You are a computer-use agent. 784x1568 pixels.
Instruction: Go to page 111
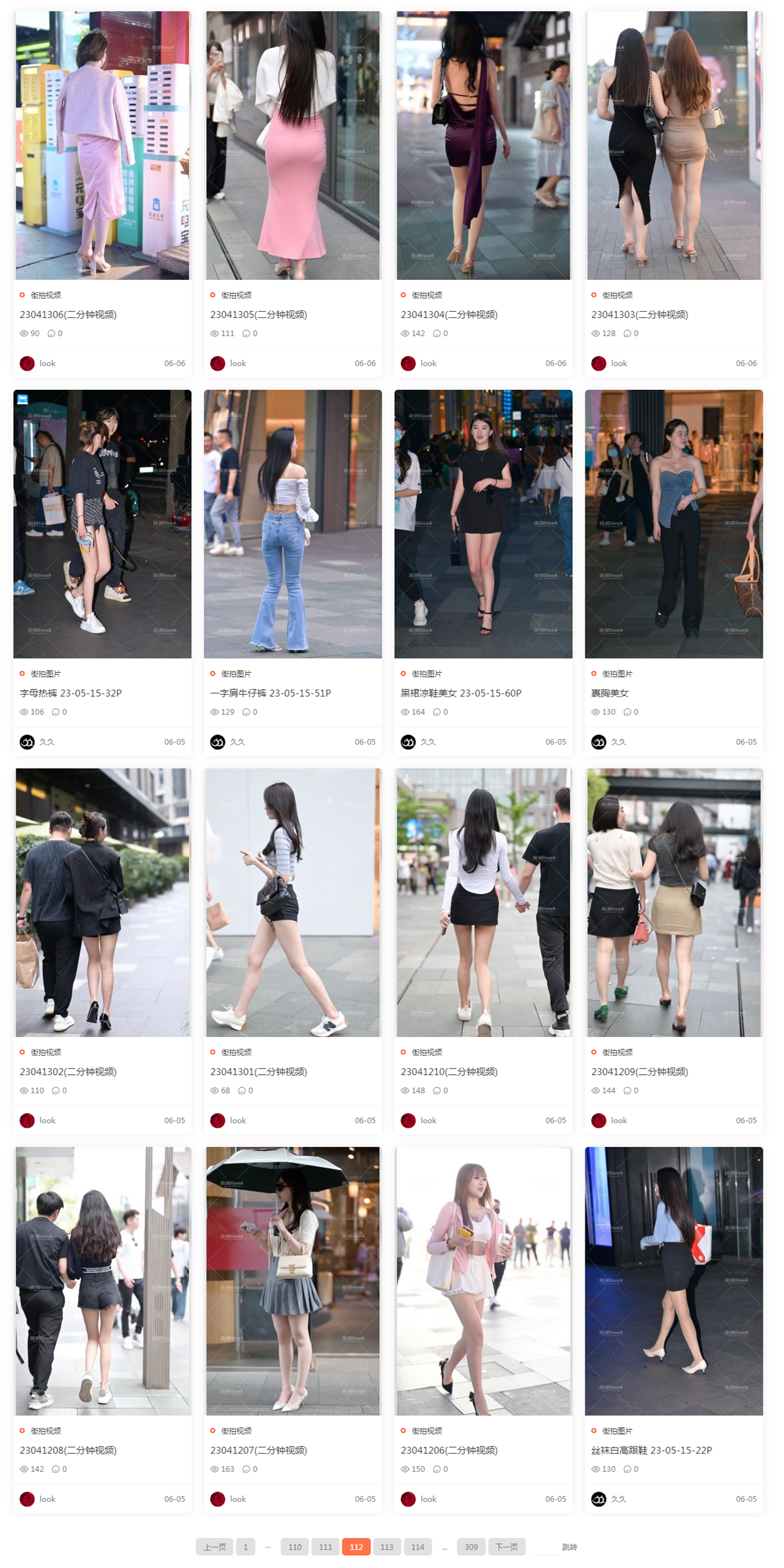pos(325,1547)
